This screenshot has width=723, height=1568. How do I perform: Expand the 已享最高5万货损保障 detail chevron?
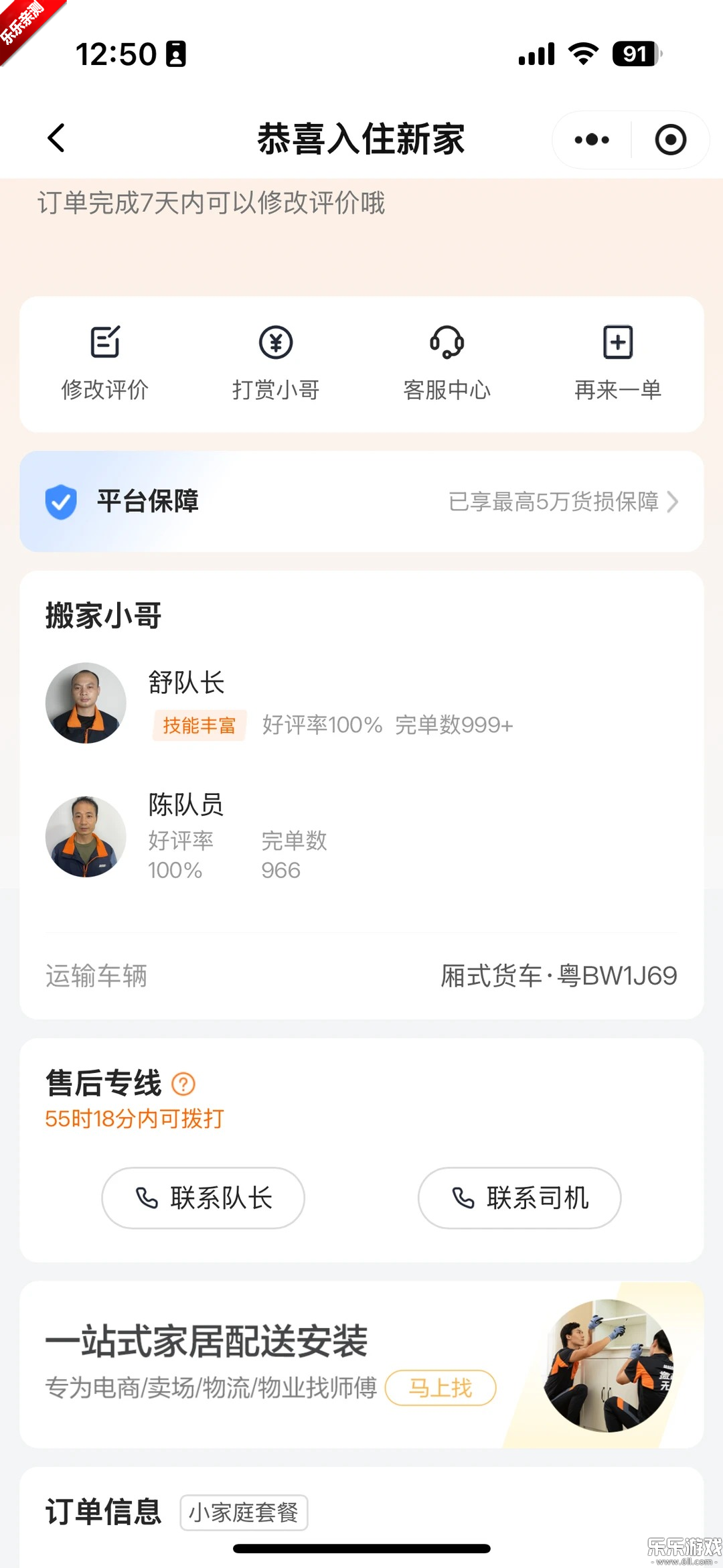tap(673, 502)
